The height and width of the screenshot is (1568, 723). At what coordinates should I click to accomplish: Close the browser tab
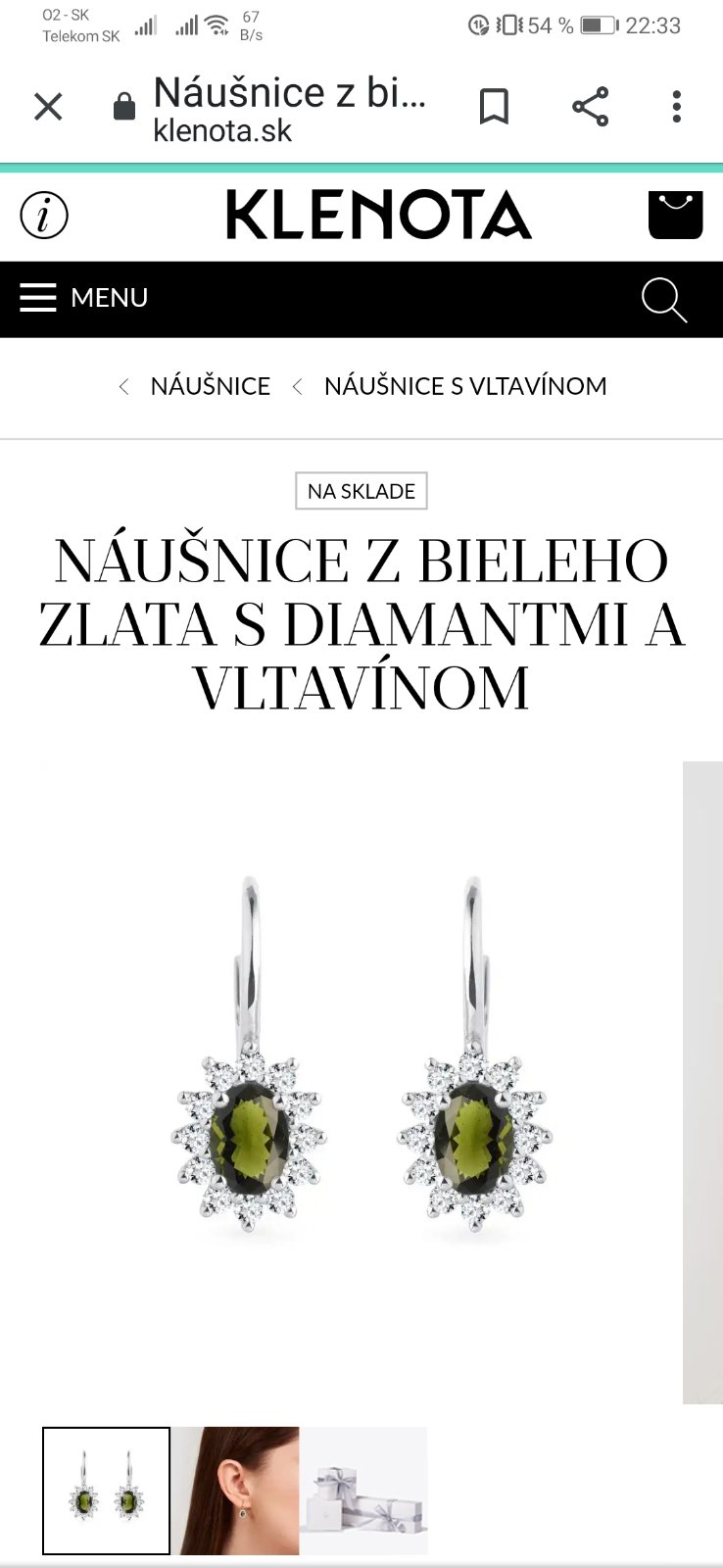[x=48, y=107]
